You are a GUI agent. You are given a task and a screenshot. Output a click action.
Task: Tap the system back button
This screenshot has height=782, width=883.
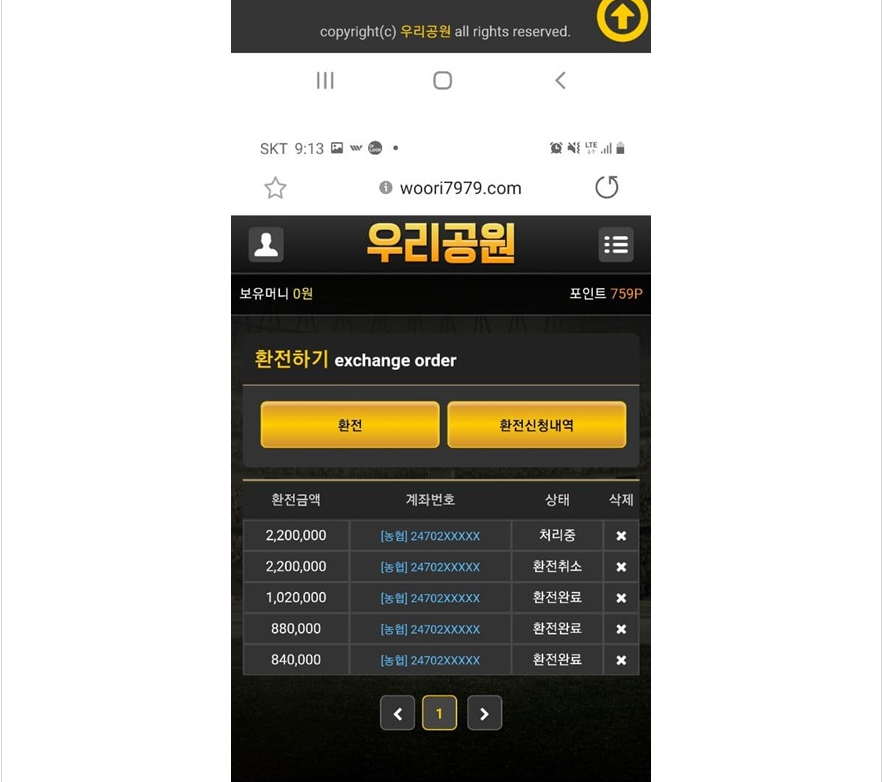pyautogui.click(x=560, y=81)
